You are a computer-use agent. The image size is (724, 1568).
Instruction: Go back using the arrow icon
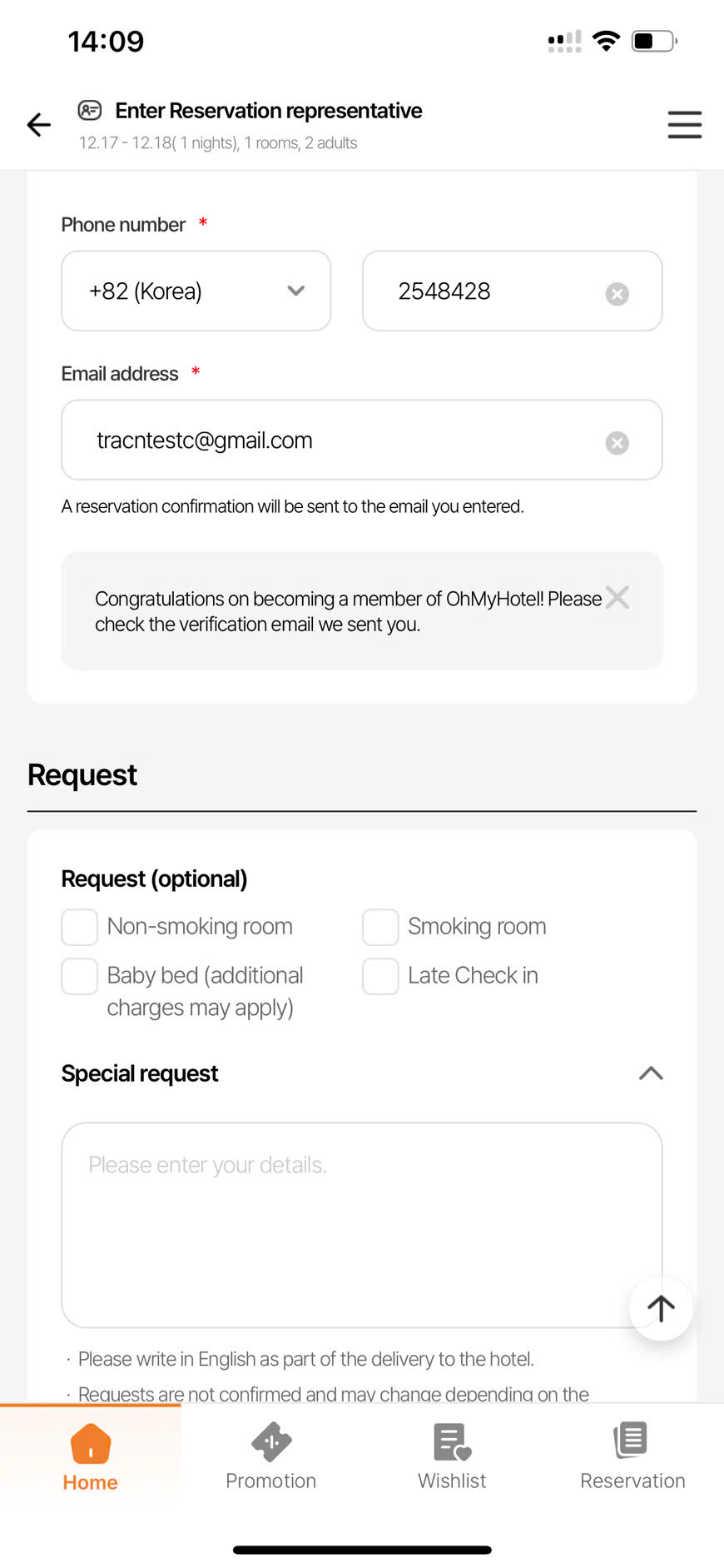tap(38, 125)
